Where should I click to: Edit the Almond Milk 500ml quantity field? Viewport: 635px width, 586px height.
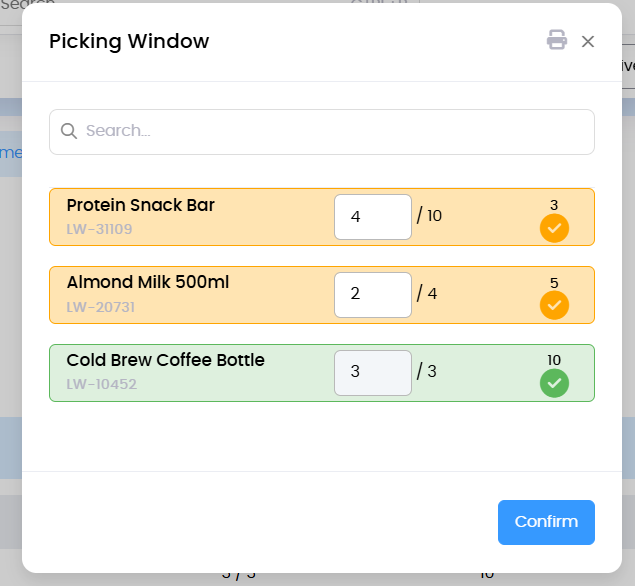(x=372, y=295)
